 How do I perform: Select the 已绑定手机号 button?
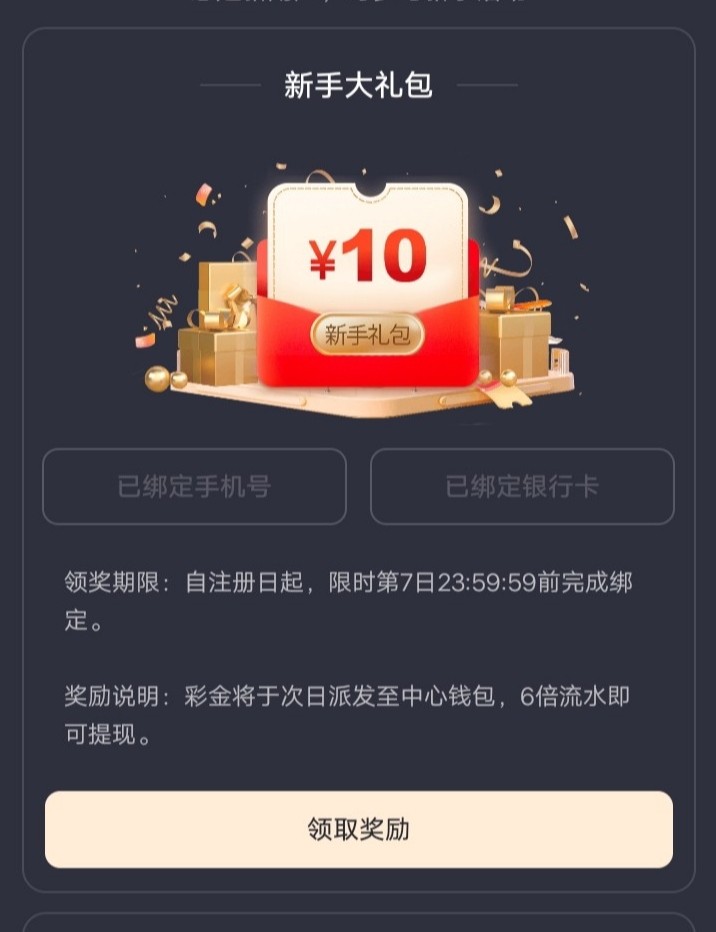pyautogui.click(x=194, y=487)
